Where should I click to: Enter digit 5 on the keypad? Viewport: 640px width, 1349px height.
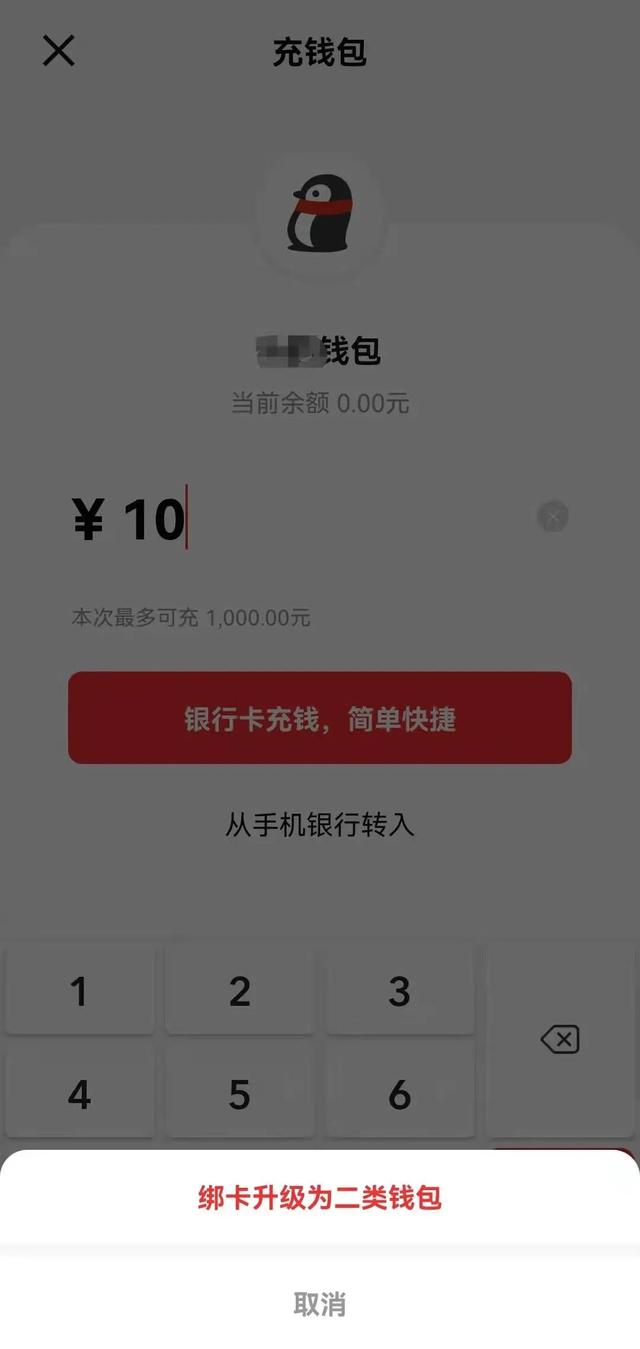[x=240, y=1094]
